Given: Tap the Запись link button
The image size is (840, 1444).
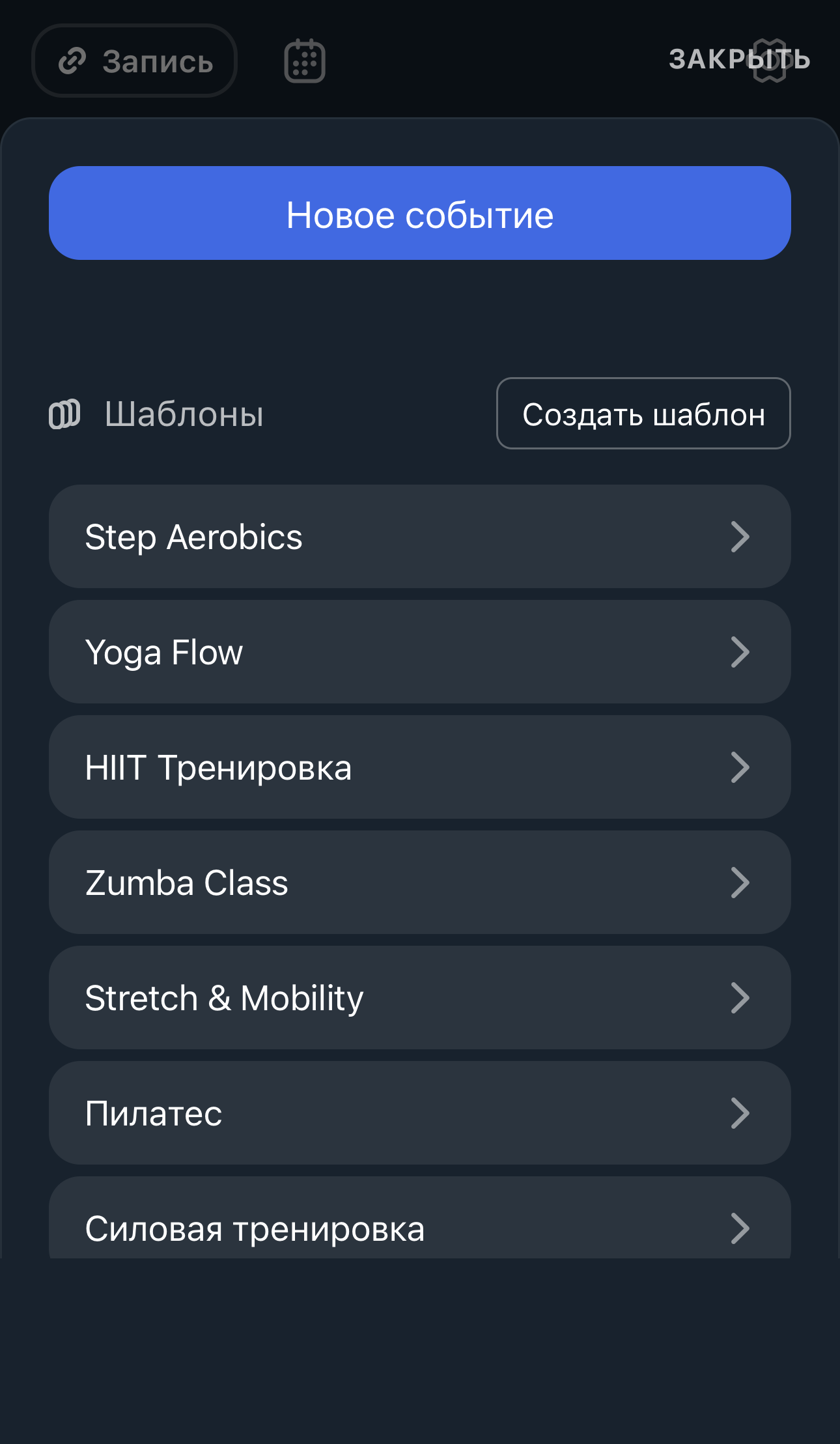Looking at the screenshot, I should click(x=134, y=61).
